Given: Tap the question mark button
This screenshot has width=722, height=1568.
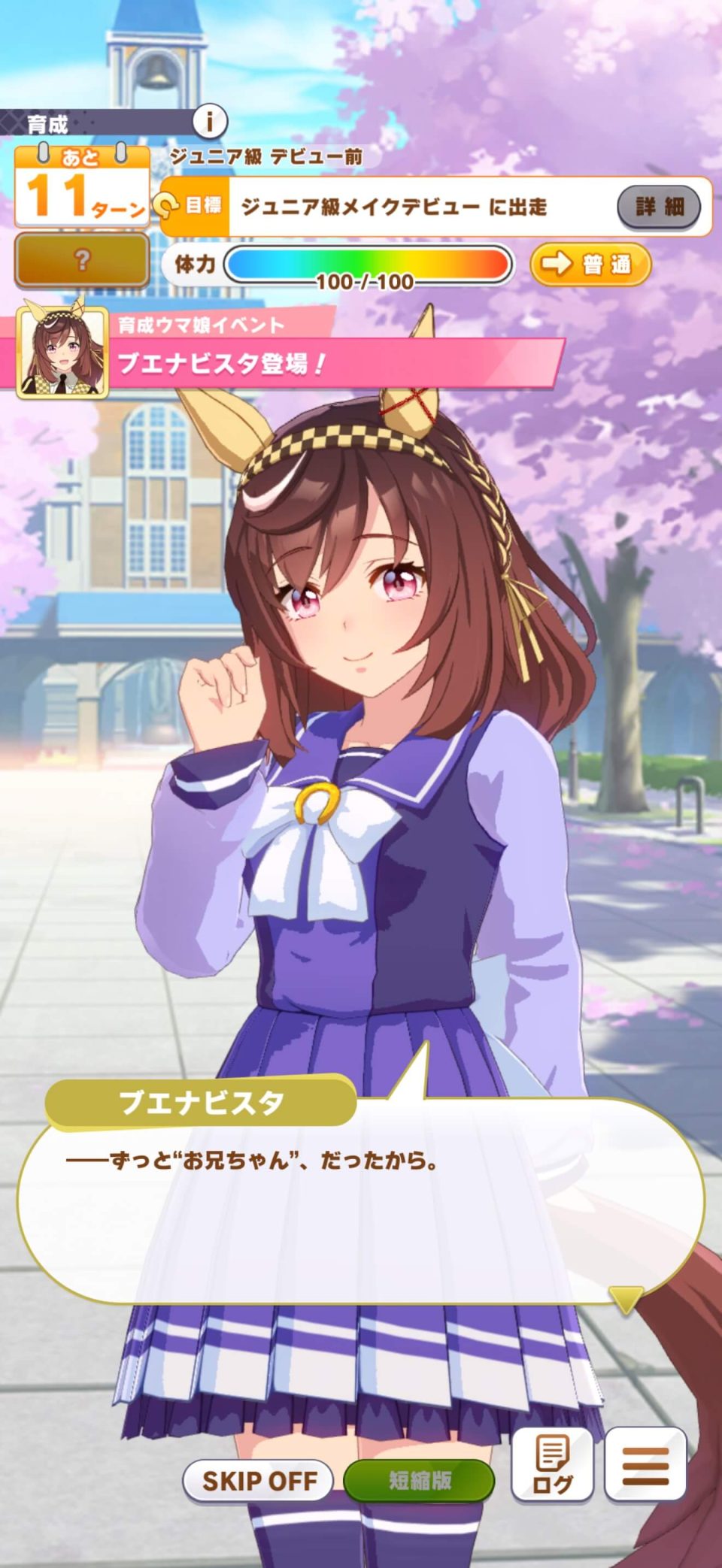Looking at the screenshot, I should click(x=82, y=260).
